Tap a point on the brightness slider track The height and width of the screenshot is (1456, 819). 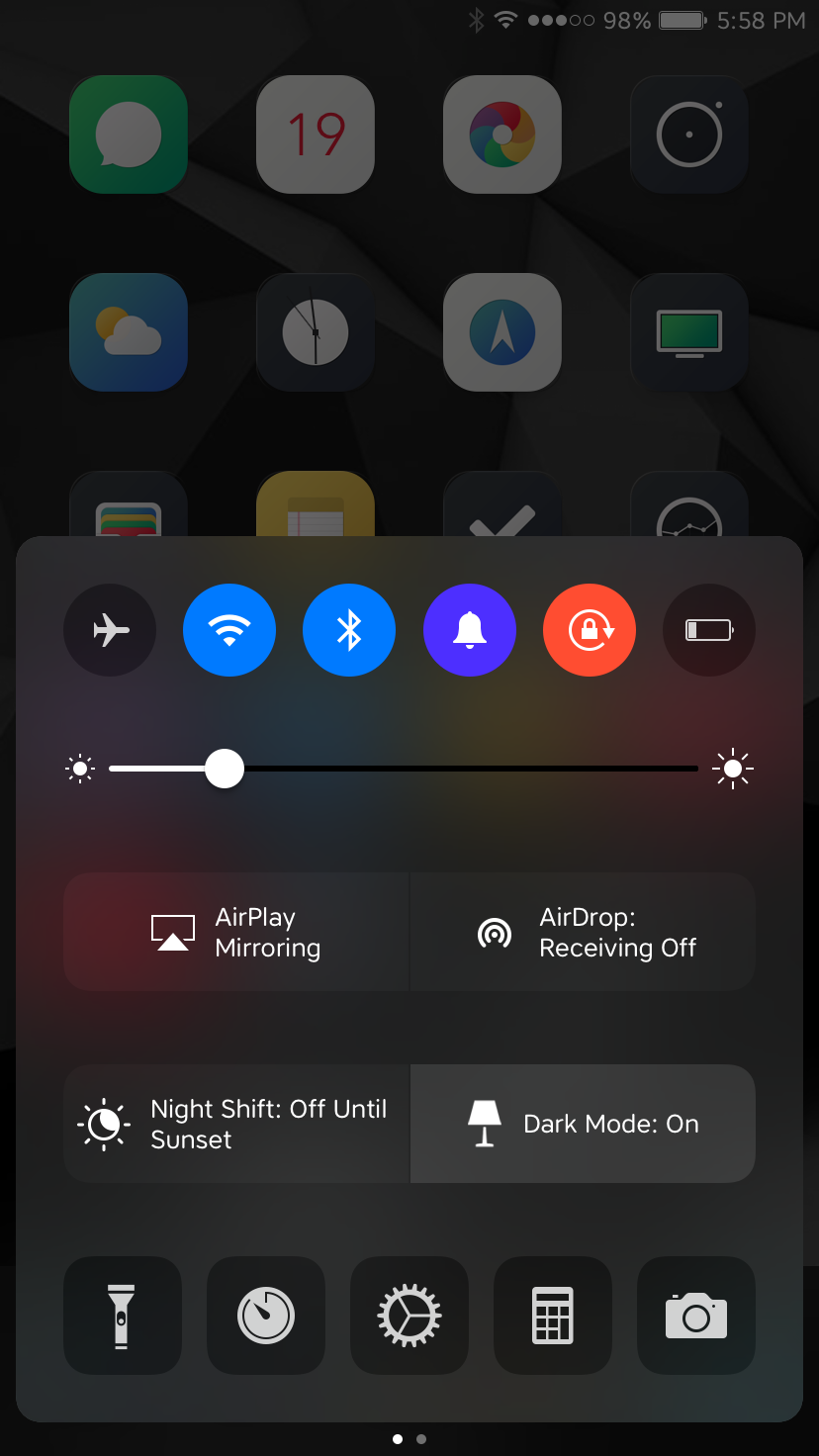[404, 769]
